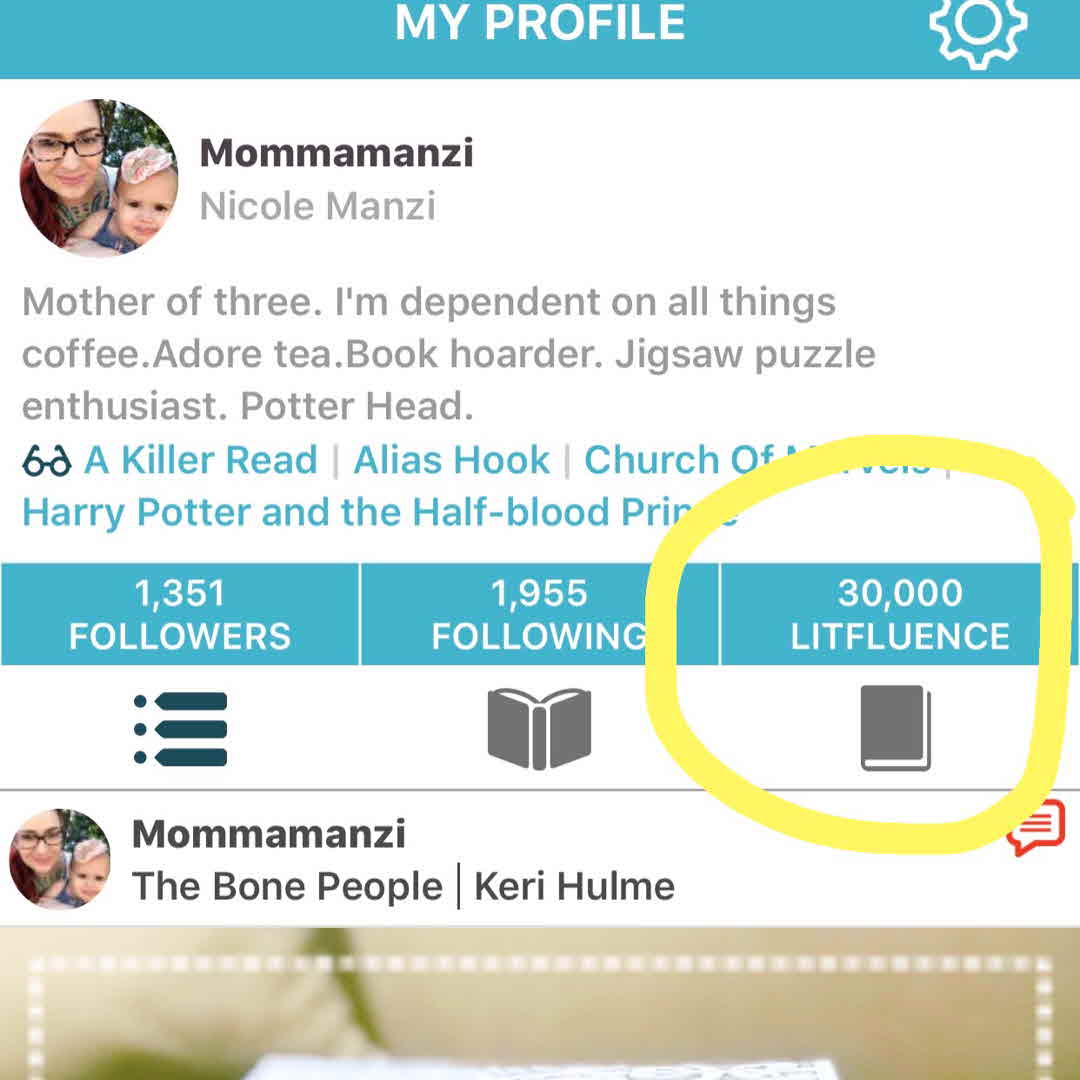1080x1080 pixels.
Task: Tap Mommamanzi's profile picture at the top
Action: (99, 178)
